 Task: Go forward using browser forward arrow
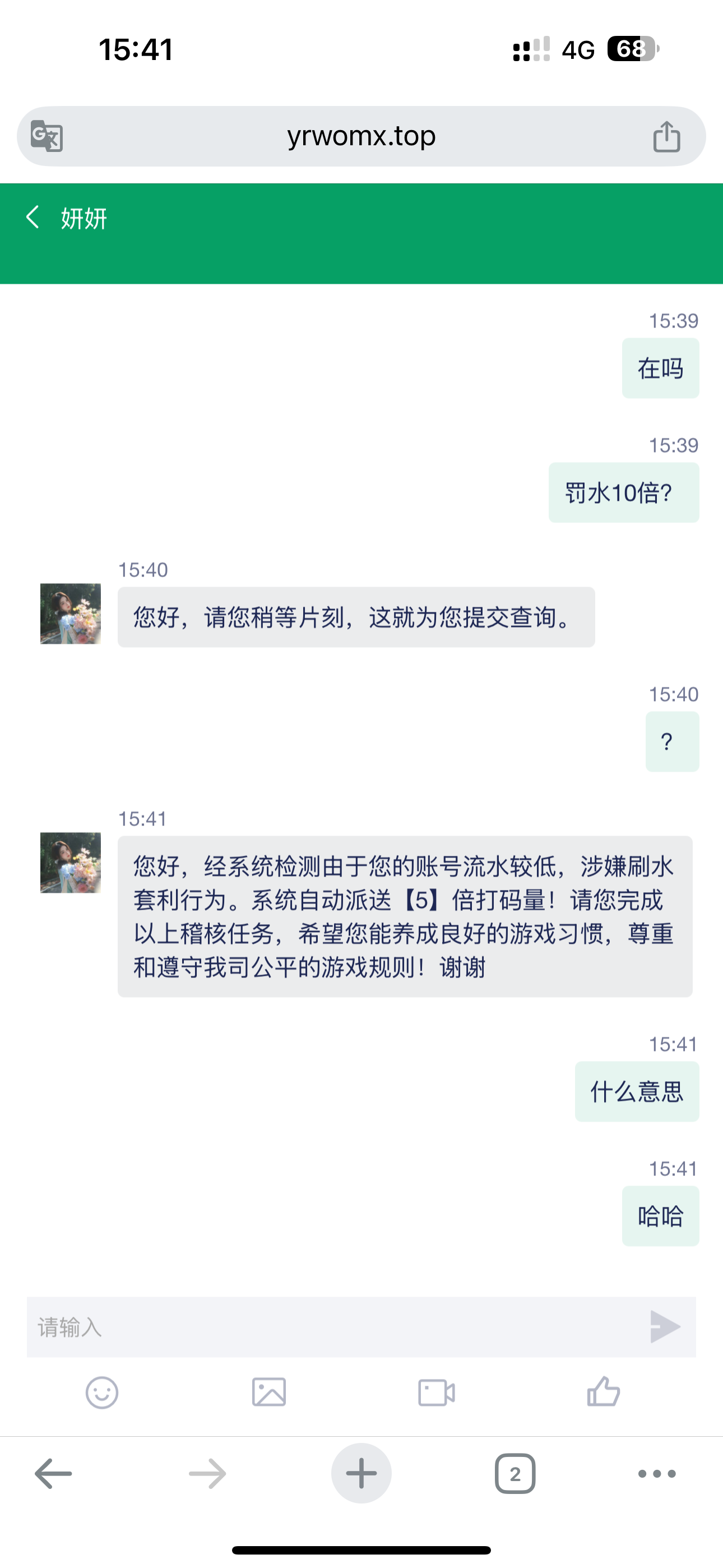206,1473
